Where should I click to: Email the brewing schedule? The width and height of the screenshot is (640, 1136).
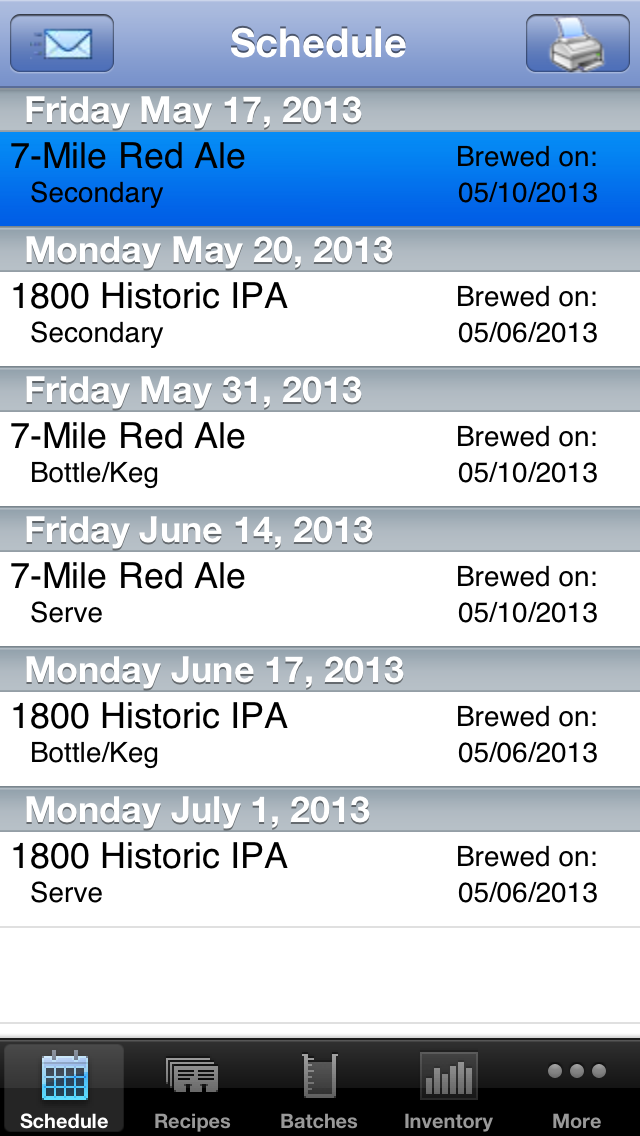[x=62, y=44]
